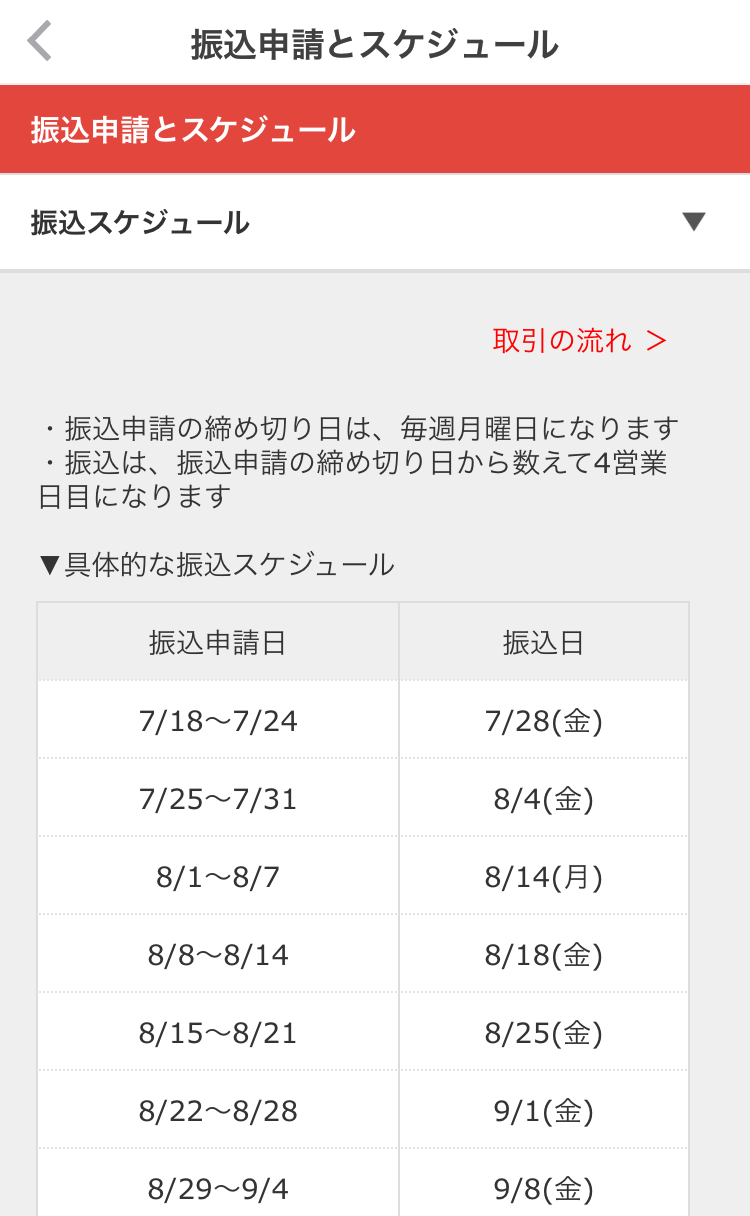The height and width of the screenshot is (1216, 750).
Task: Select the 8/22〜8/28 application period
Action: click(217, 1109)
